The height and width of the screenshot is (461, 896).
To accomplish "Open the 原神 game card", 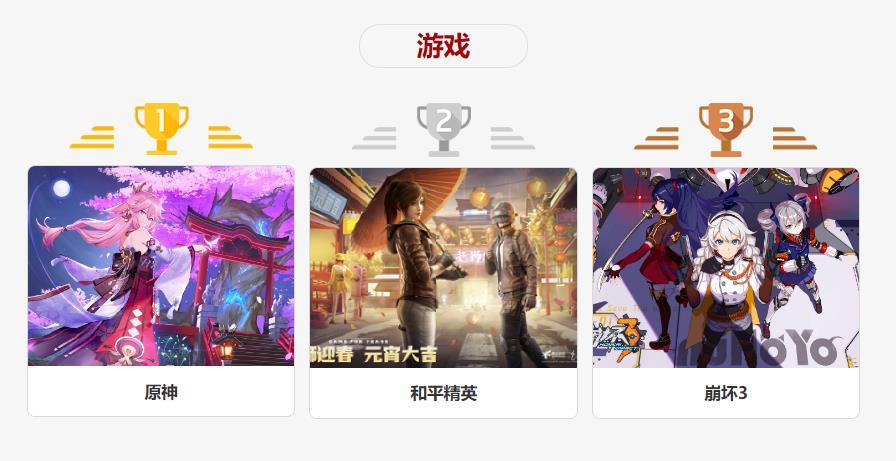I will click(161, 290).
